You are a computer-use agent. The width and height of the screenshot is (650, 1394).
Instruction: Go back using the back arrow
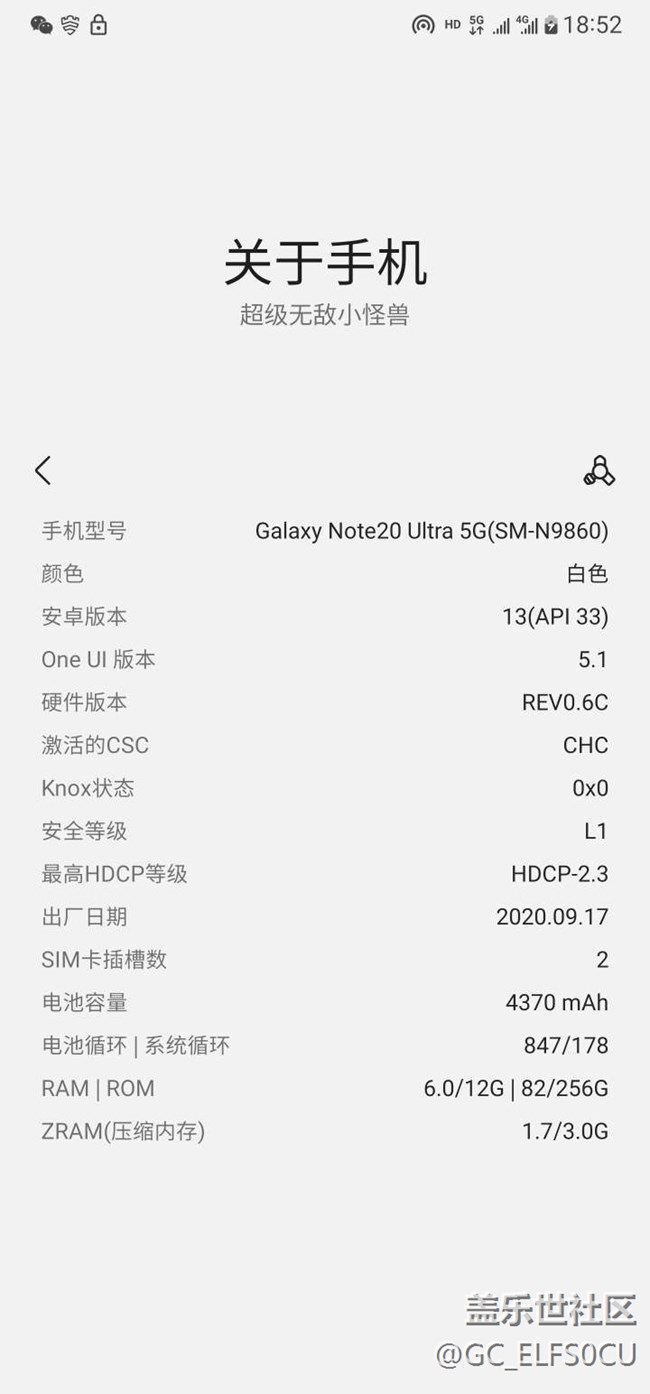coord(42,470)
